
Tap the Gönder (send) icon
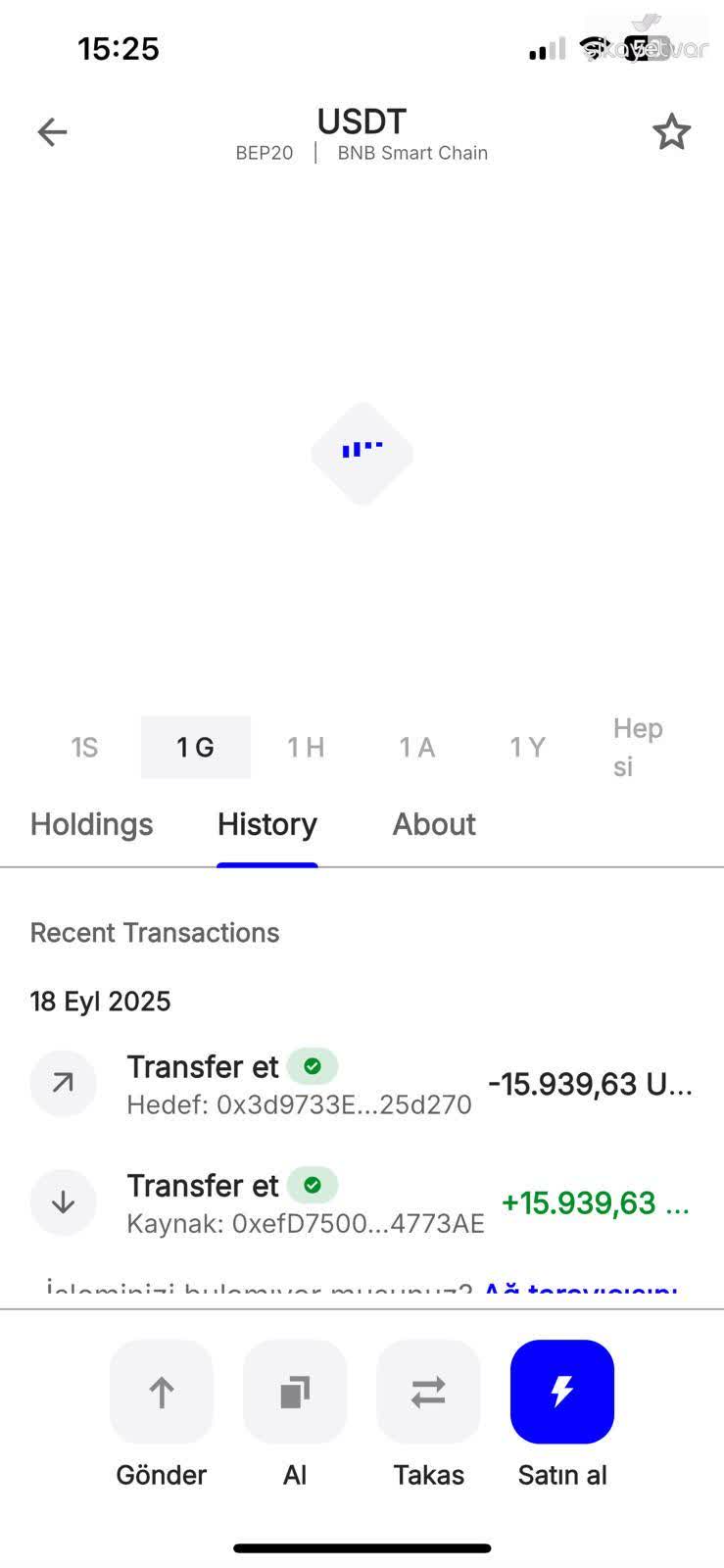click(x=161, y=1392)
